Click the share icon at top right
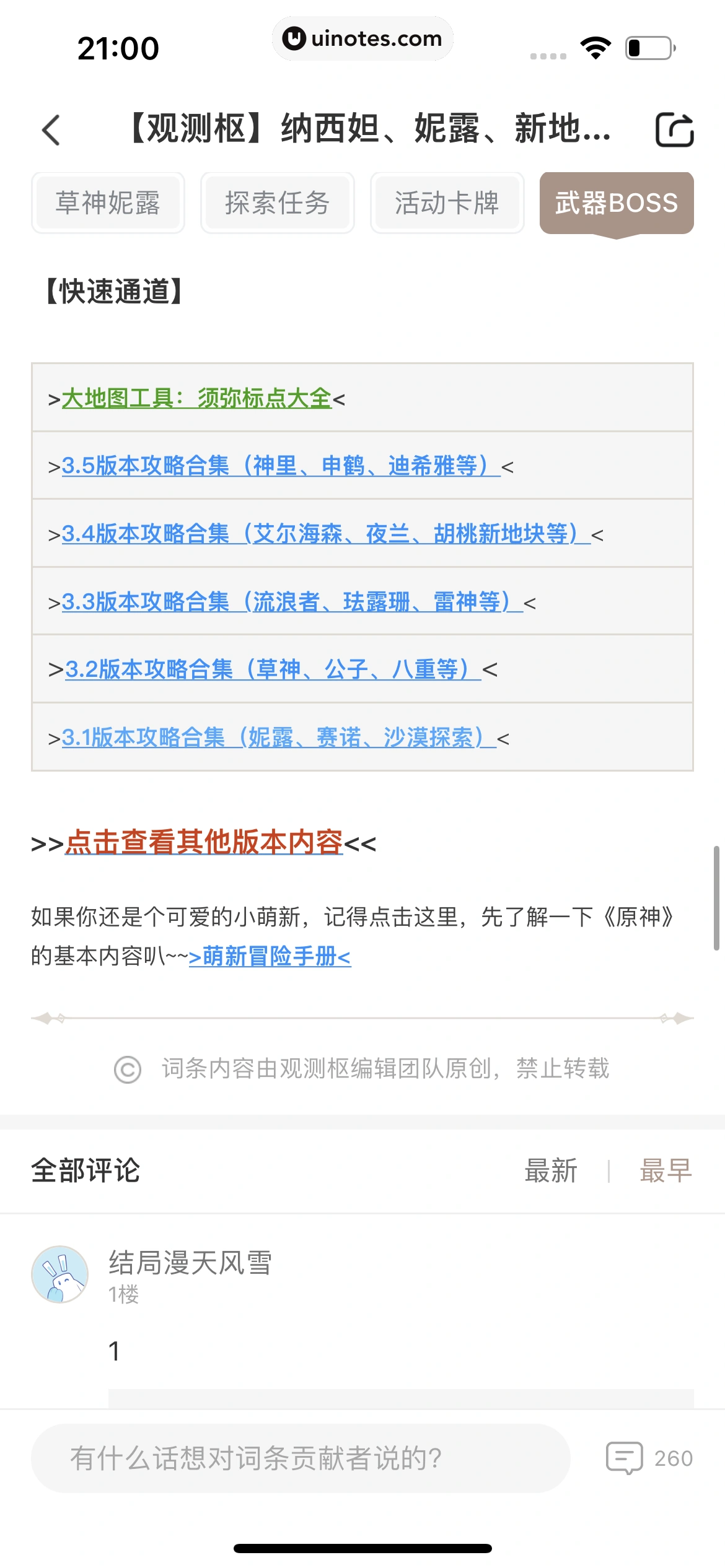The height and width of the screenshot is (1568, 725). point(674,130)
